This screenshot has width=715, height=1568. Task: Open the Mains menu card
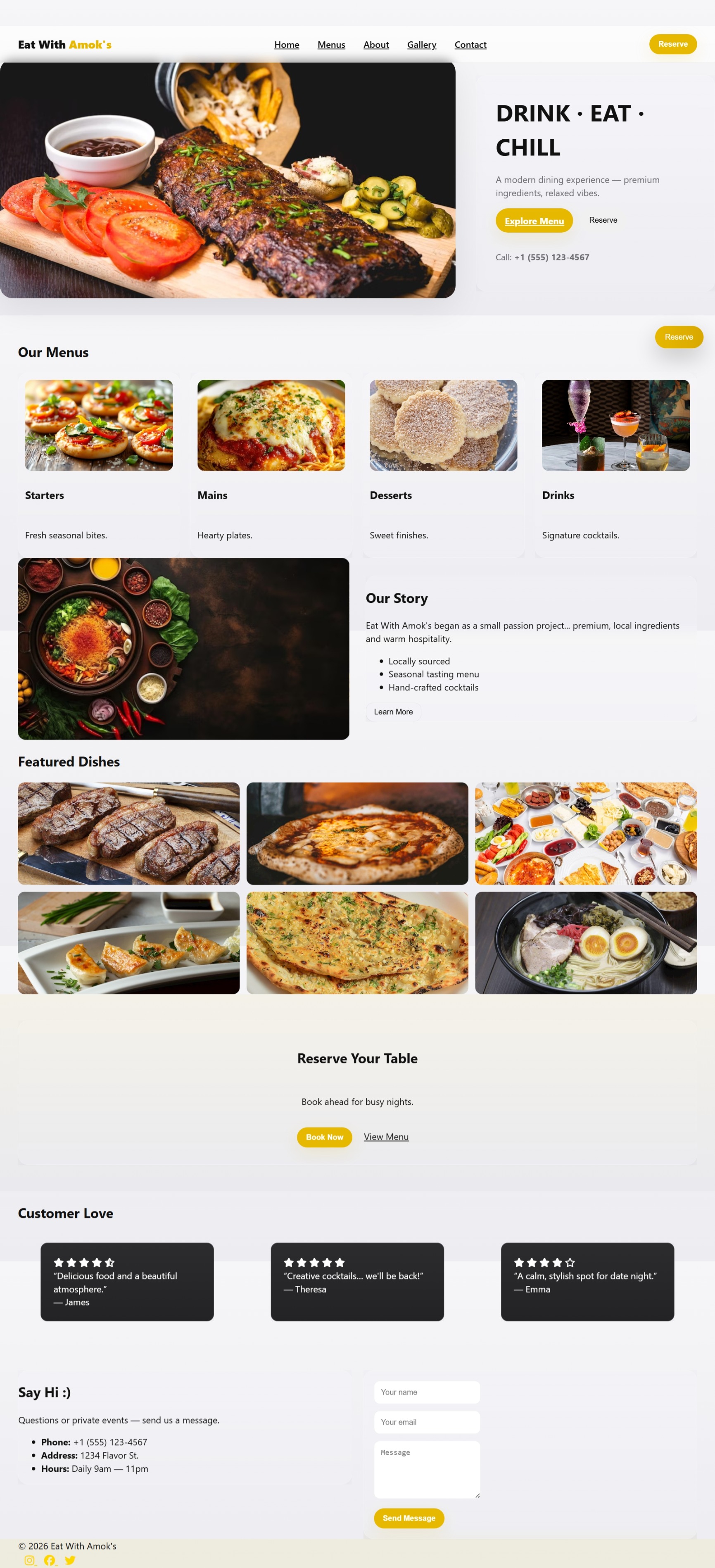click(x=271, y=463)
